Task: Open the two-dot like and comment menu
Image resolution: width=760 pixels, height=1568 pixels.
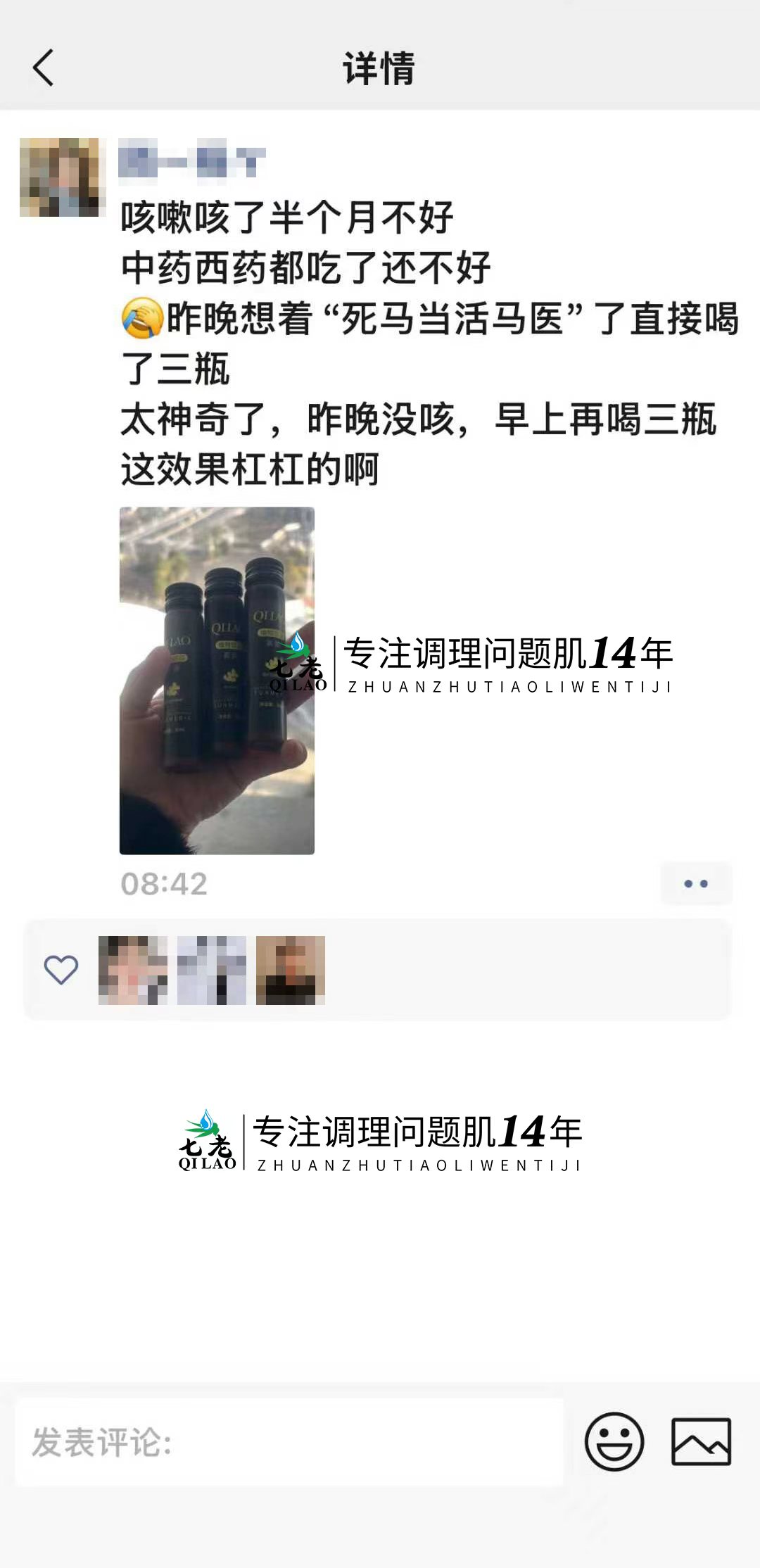Action: [x=696, y=883]
